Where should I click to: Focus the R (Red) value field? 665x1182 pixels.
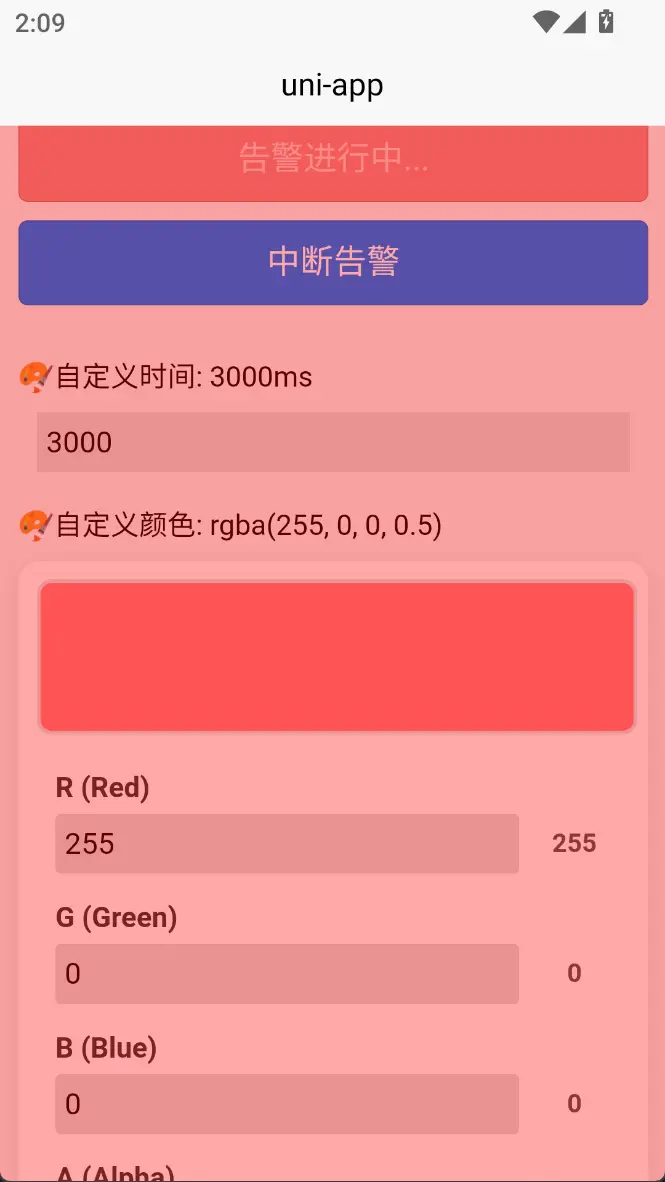(x=287, y=844)
